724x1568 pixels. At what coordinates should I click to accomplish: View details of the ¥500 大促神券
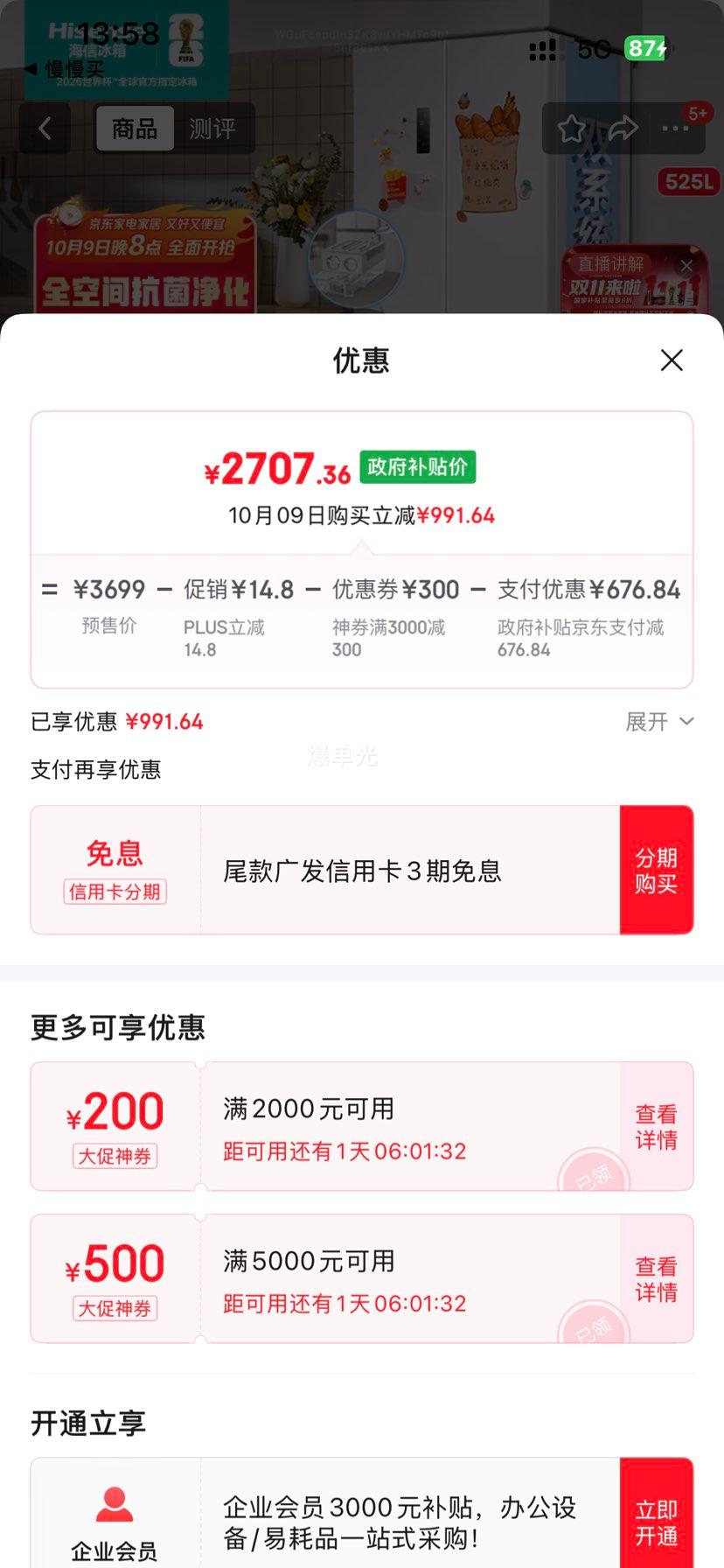[x=656, y=1278]
